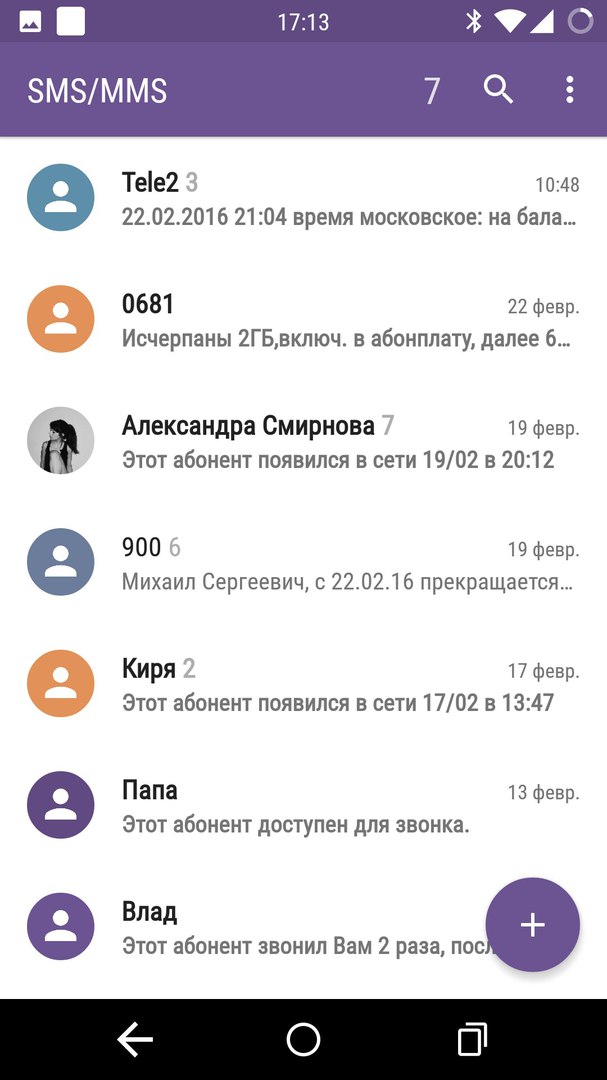Open the search icon in app bar
The width and height of the screenshot is (607, 1080).
[x=498, y=90]
